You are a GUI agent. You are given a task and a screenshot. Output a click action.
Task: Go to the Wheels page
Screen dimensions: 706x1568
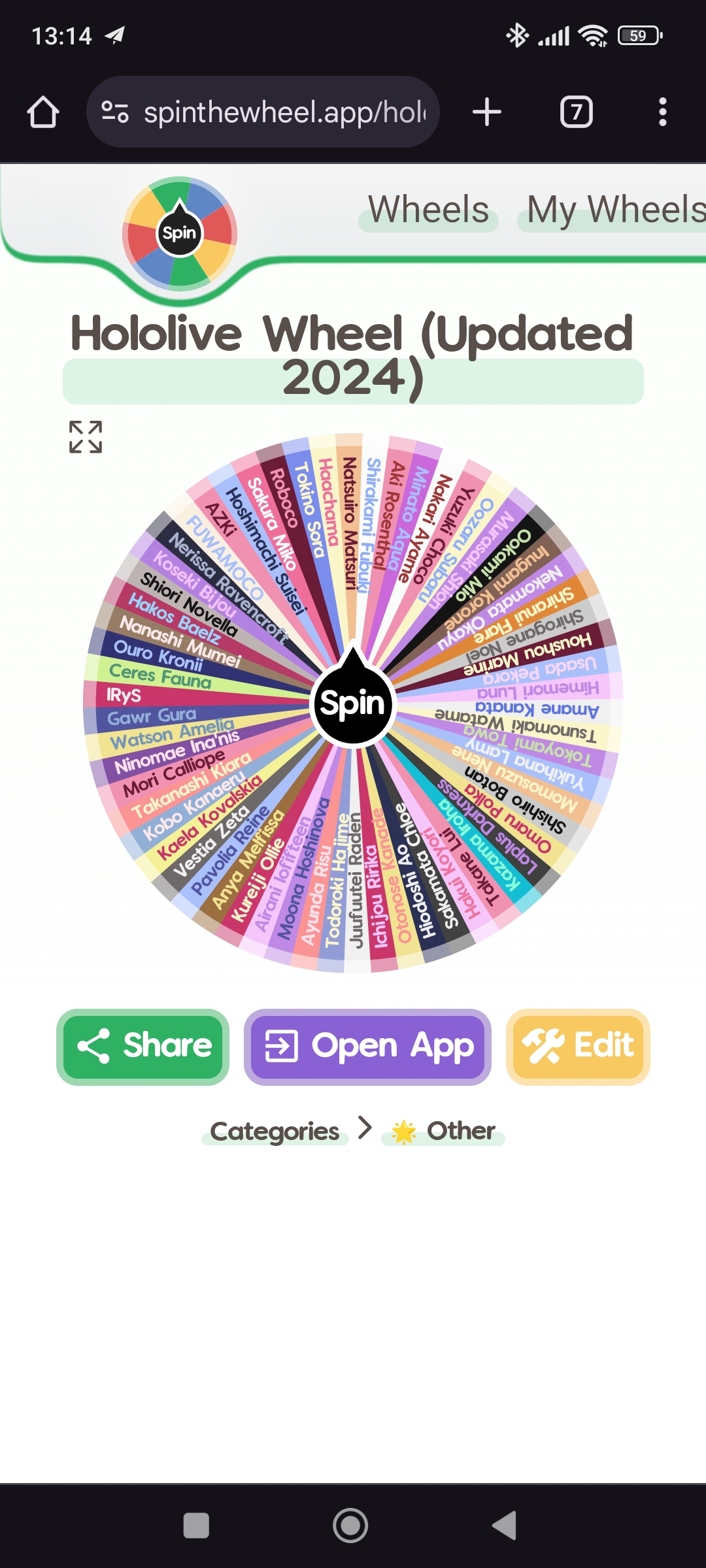[x=428, y=210]
